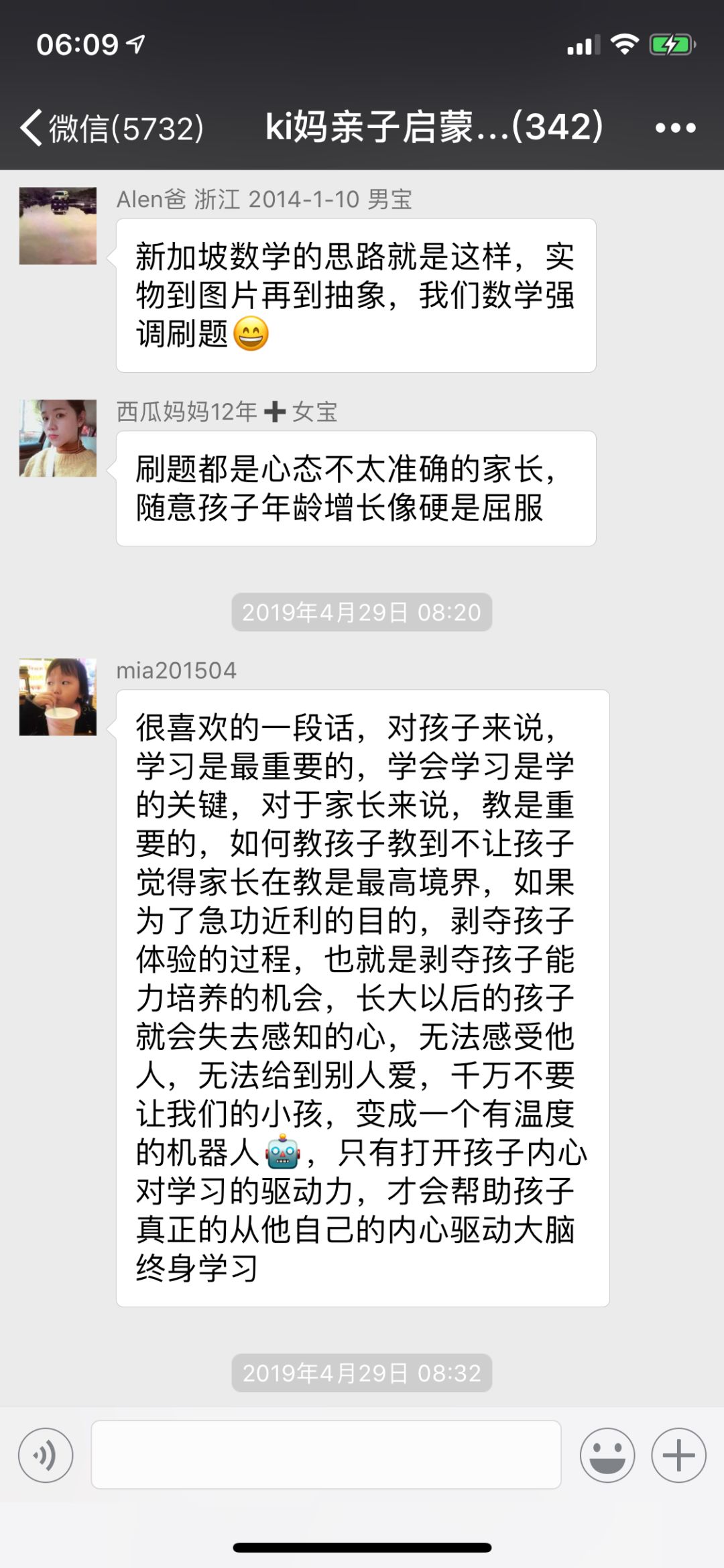
Task: Go back to the WeChat chat list
Action: [x=111, y=127]
